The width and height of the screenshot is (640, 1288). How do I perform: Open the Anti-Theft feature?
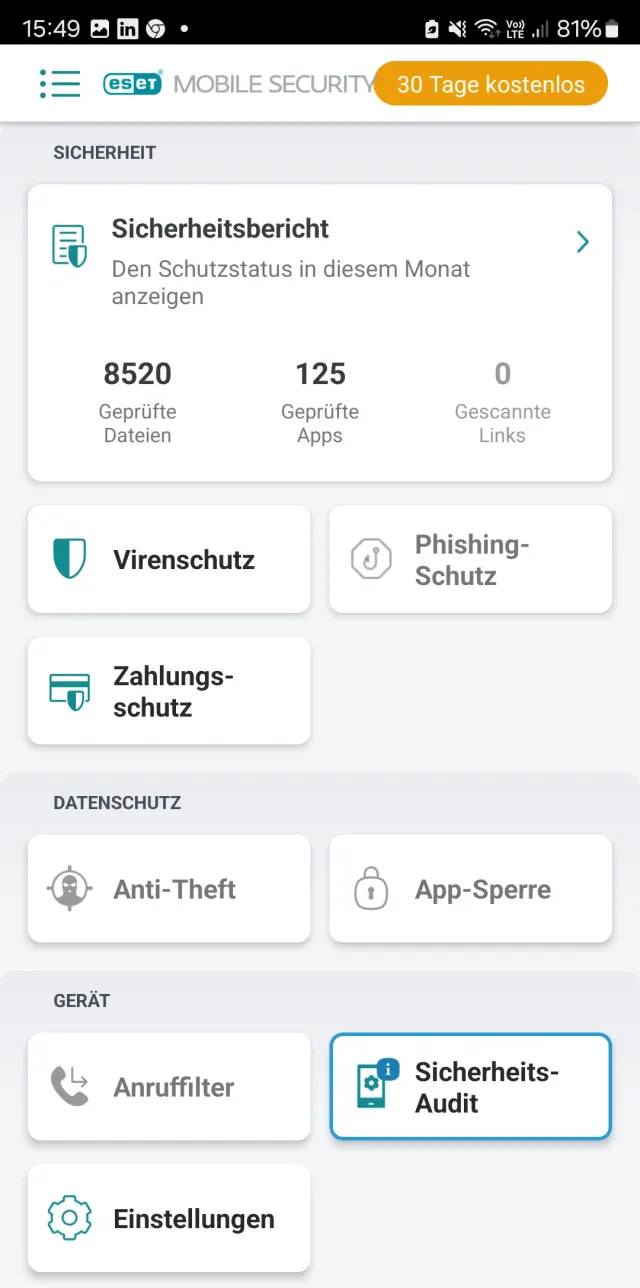[x=169, y=889]
